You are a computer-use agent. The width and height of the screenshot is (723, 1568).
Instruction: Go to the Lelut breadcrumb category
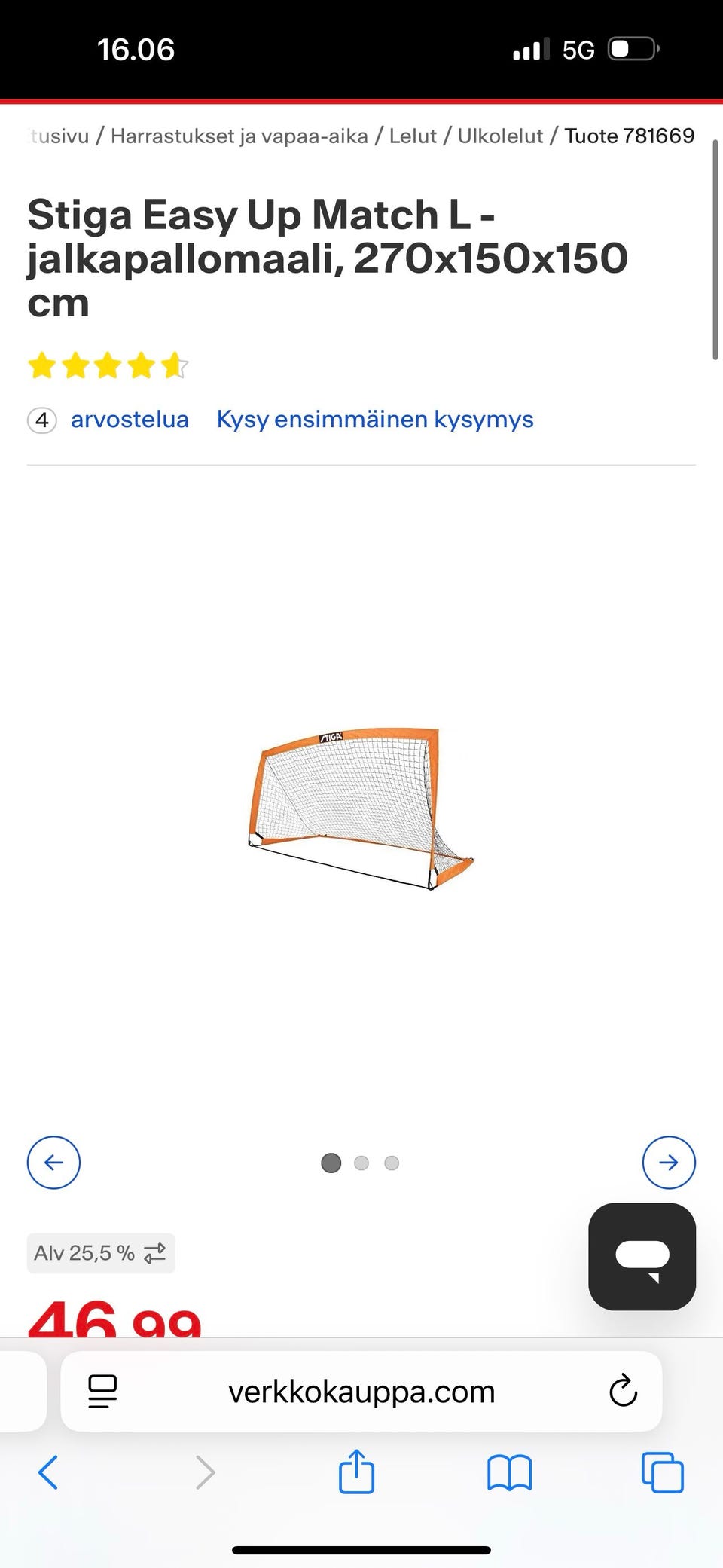tap(413, 136)
